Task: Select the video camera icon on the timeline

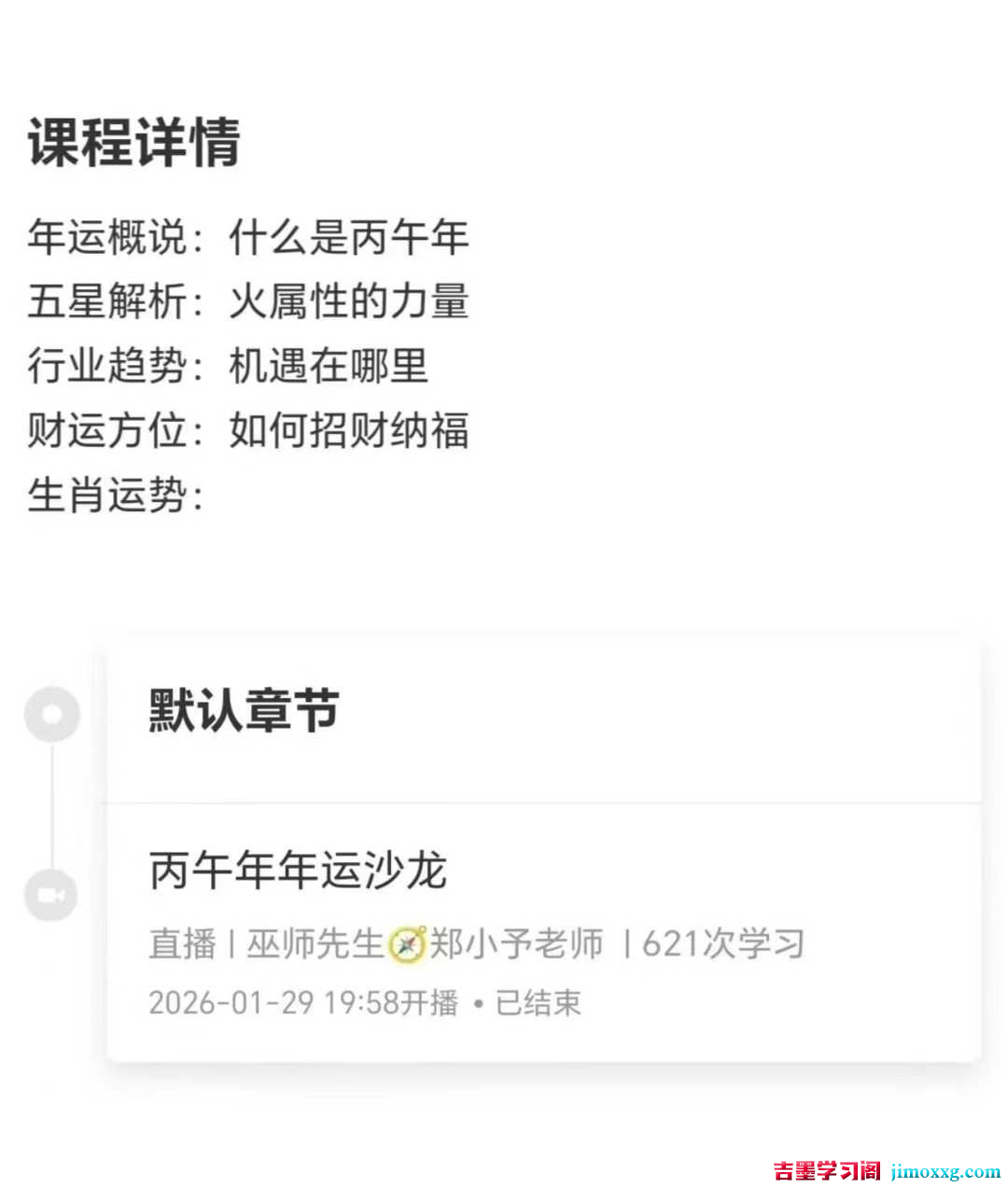Action: click(51, 894)
